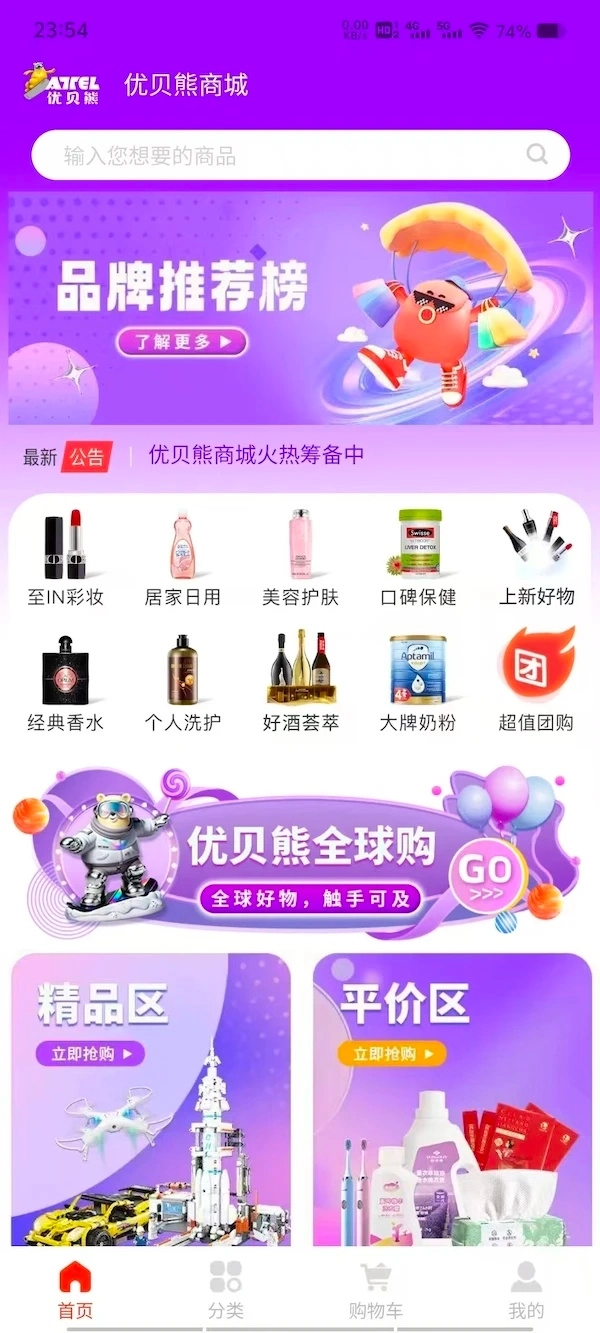This screenshot has width=600, height=1333.
Task: Switch to the 我的 tab
Action: pyautogui.click(x=526, y=1290)
